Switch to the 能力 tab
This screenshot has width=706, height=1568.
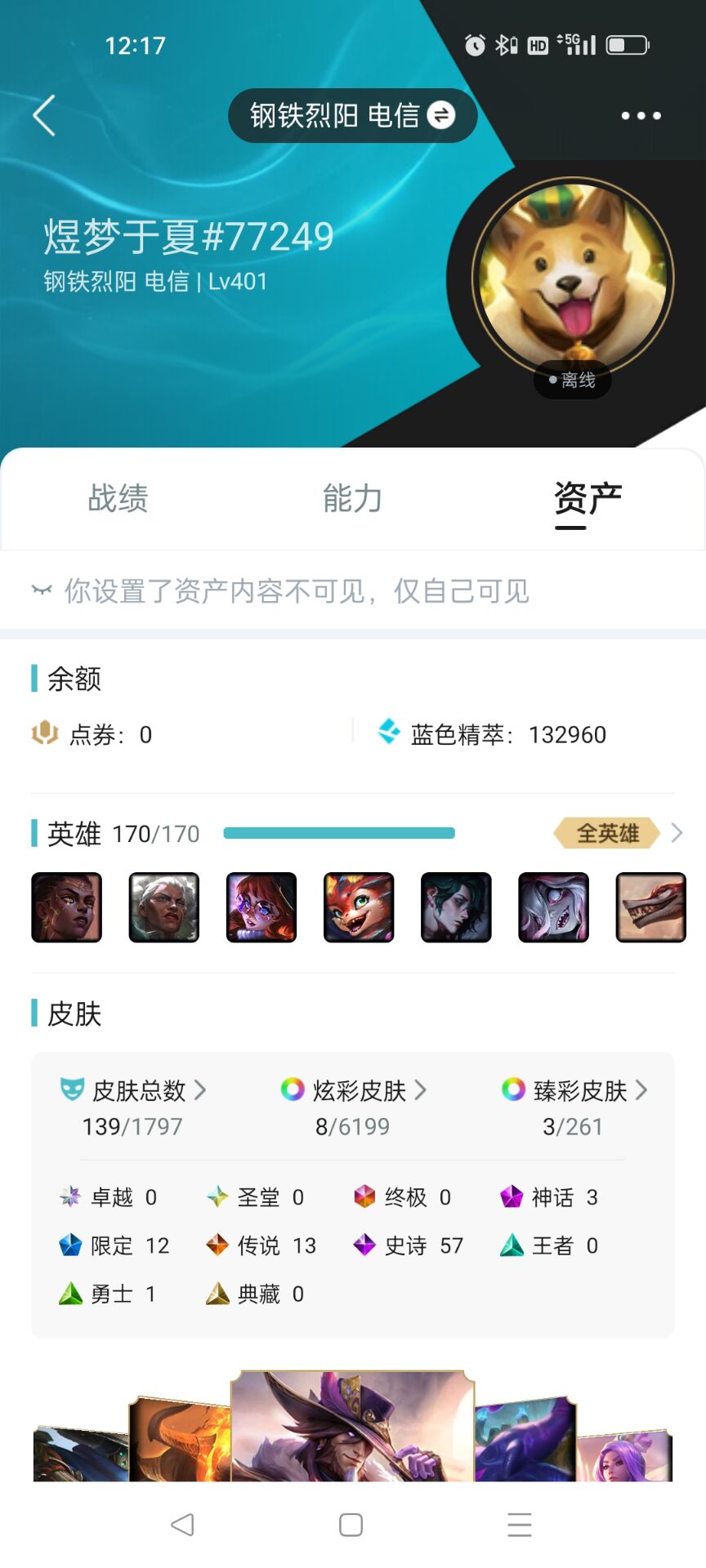(352, 498)
